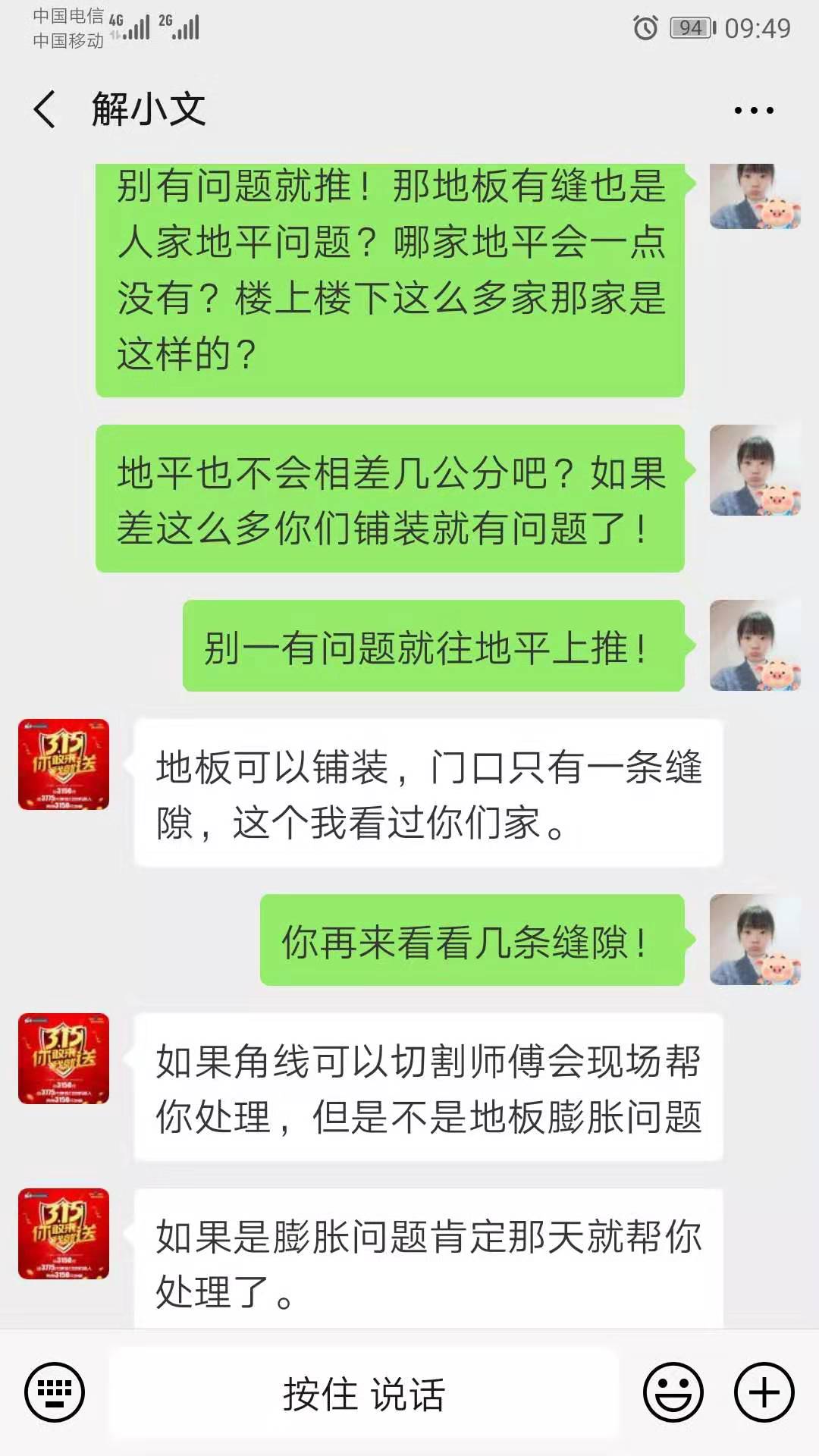Open contact avatar beside 地板可以铺装 message

coord(64,764)
